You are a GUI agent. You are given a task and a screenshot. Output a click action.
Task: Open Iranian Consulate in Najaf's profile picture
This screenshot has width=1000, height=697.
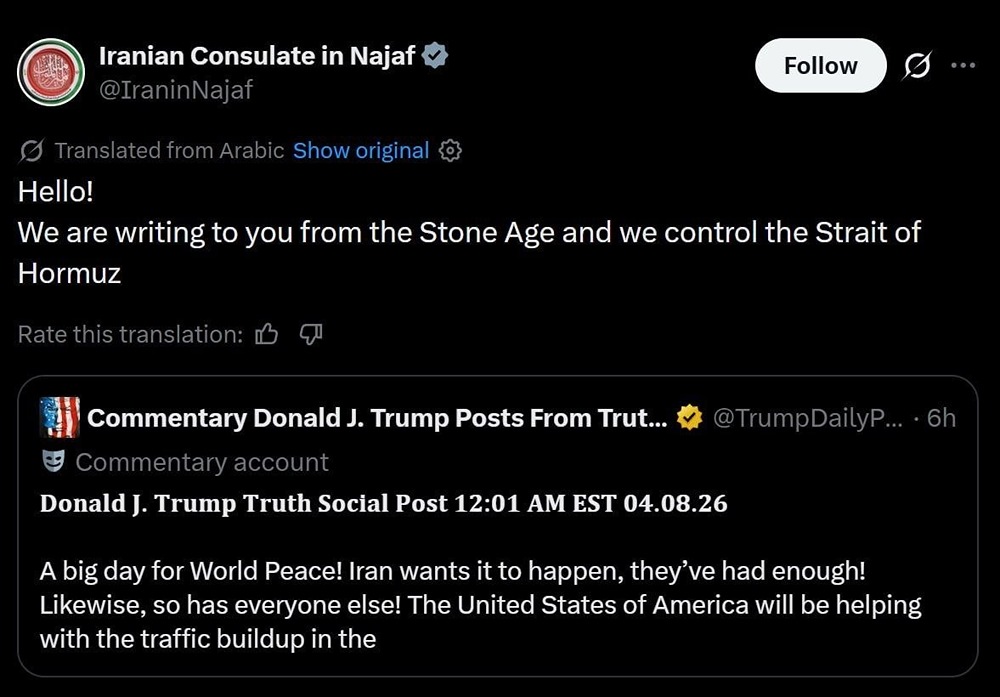[x=51, y=72]
